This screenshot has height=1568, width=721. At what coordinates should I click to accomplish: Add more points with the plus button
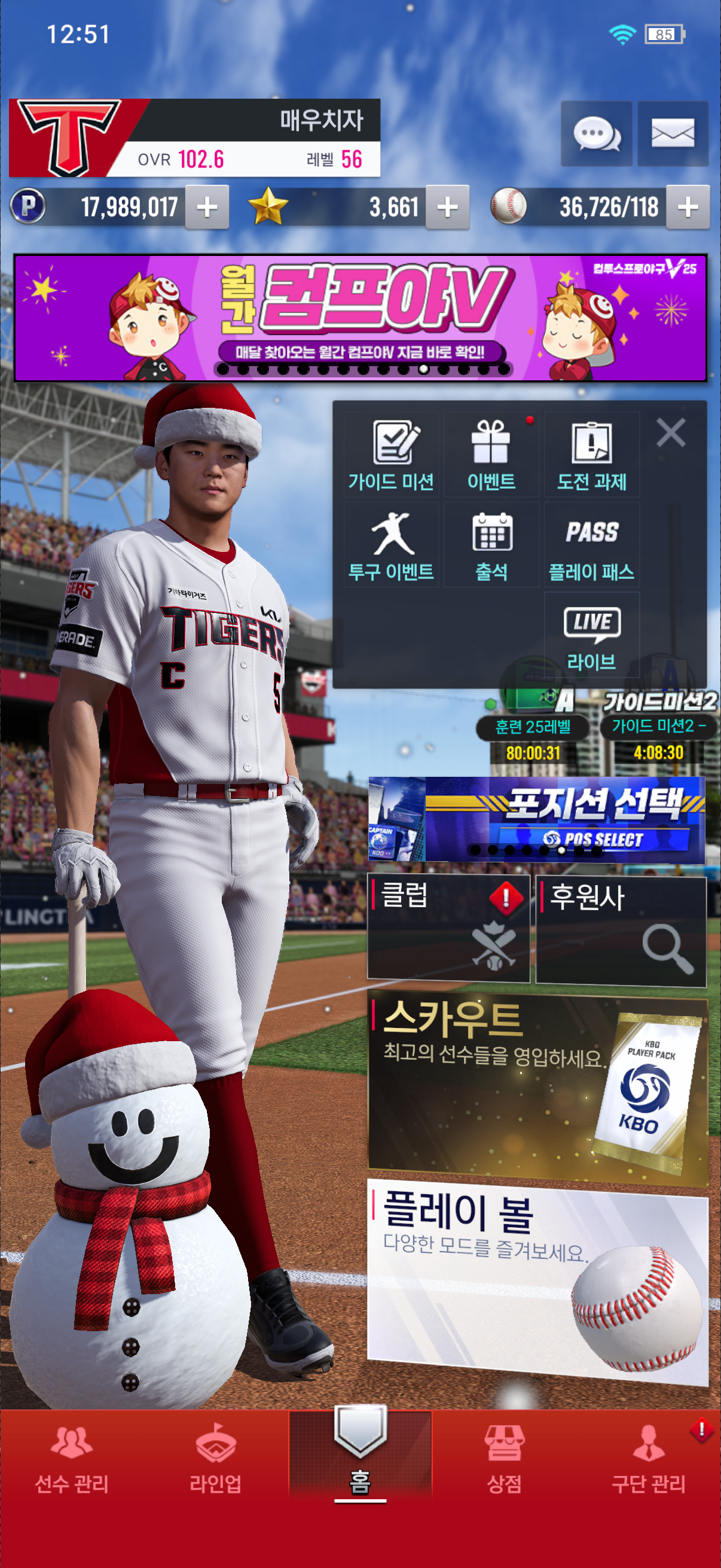tap(207, 208)
